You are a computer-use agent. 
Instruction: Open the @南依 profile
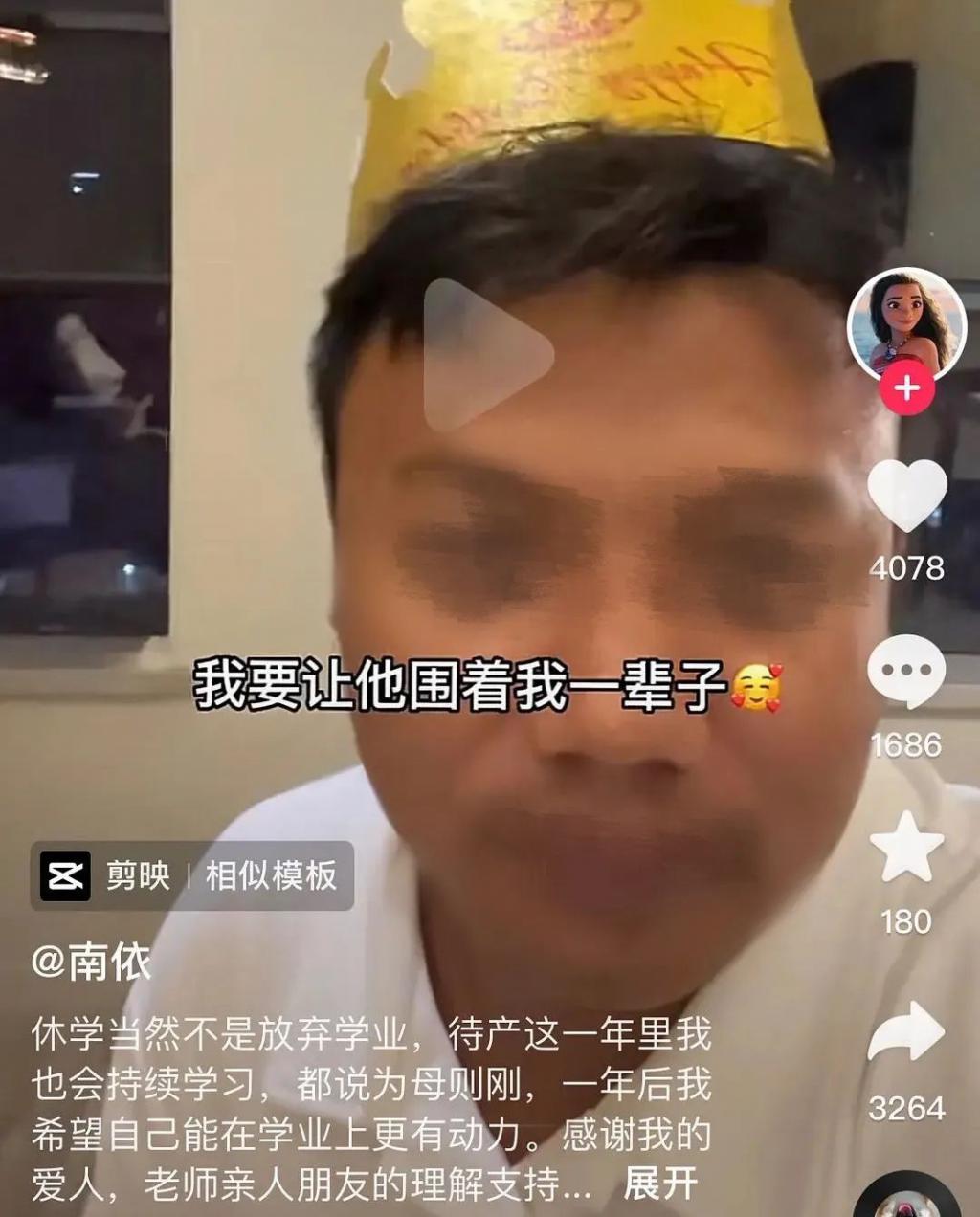[92, 962]
